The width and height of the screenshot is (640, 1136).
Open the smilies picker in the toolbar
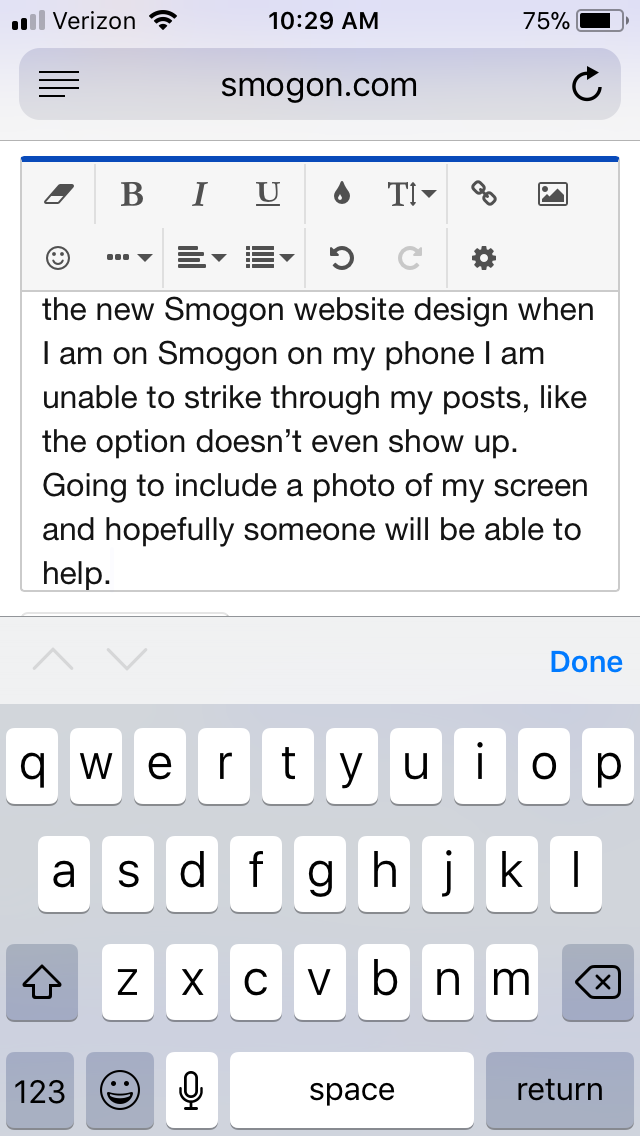pos(58,257)
